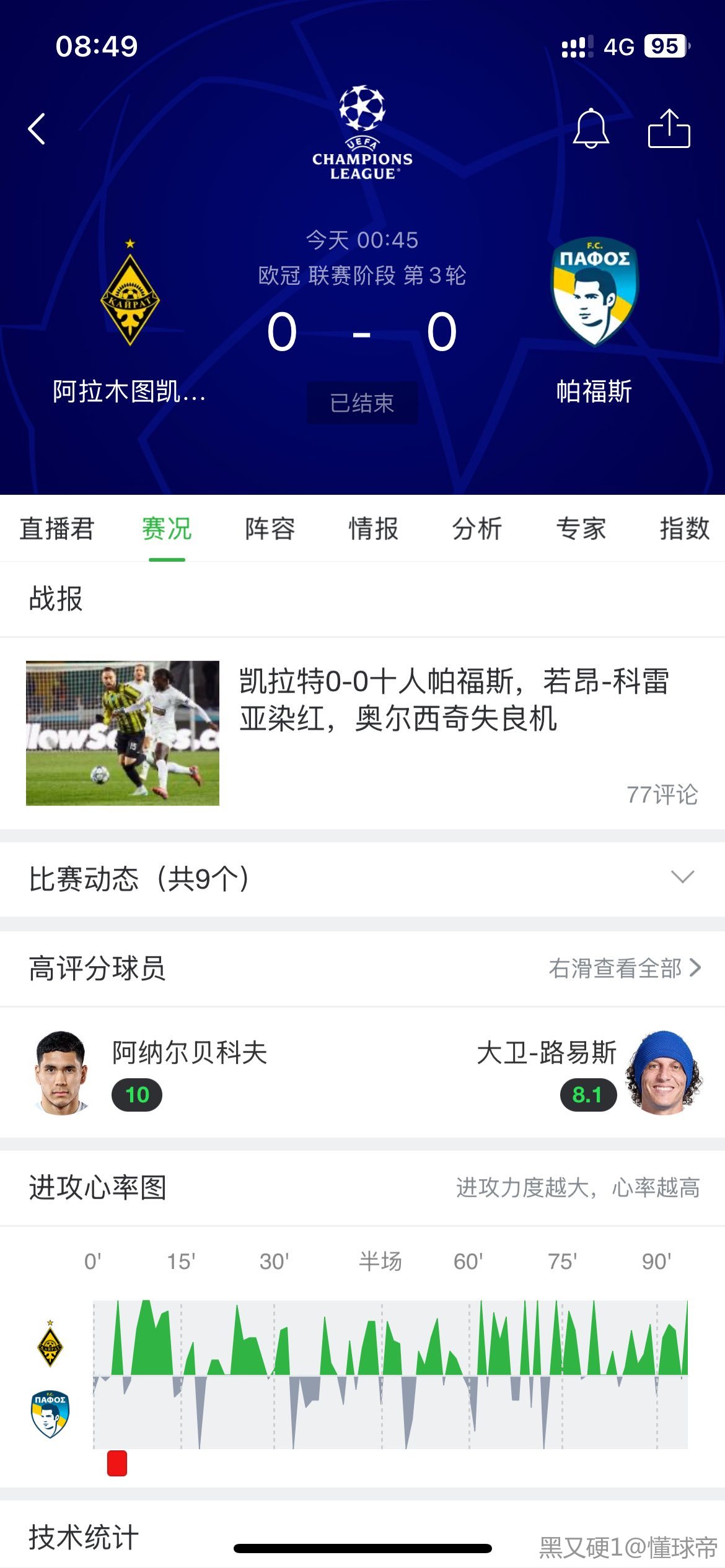
Task: Switch to the 直播君 tab
Action: pos(56,529)
